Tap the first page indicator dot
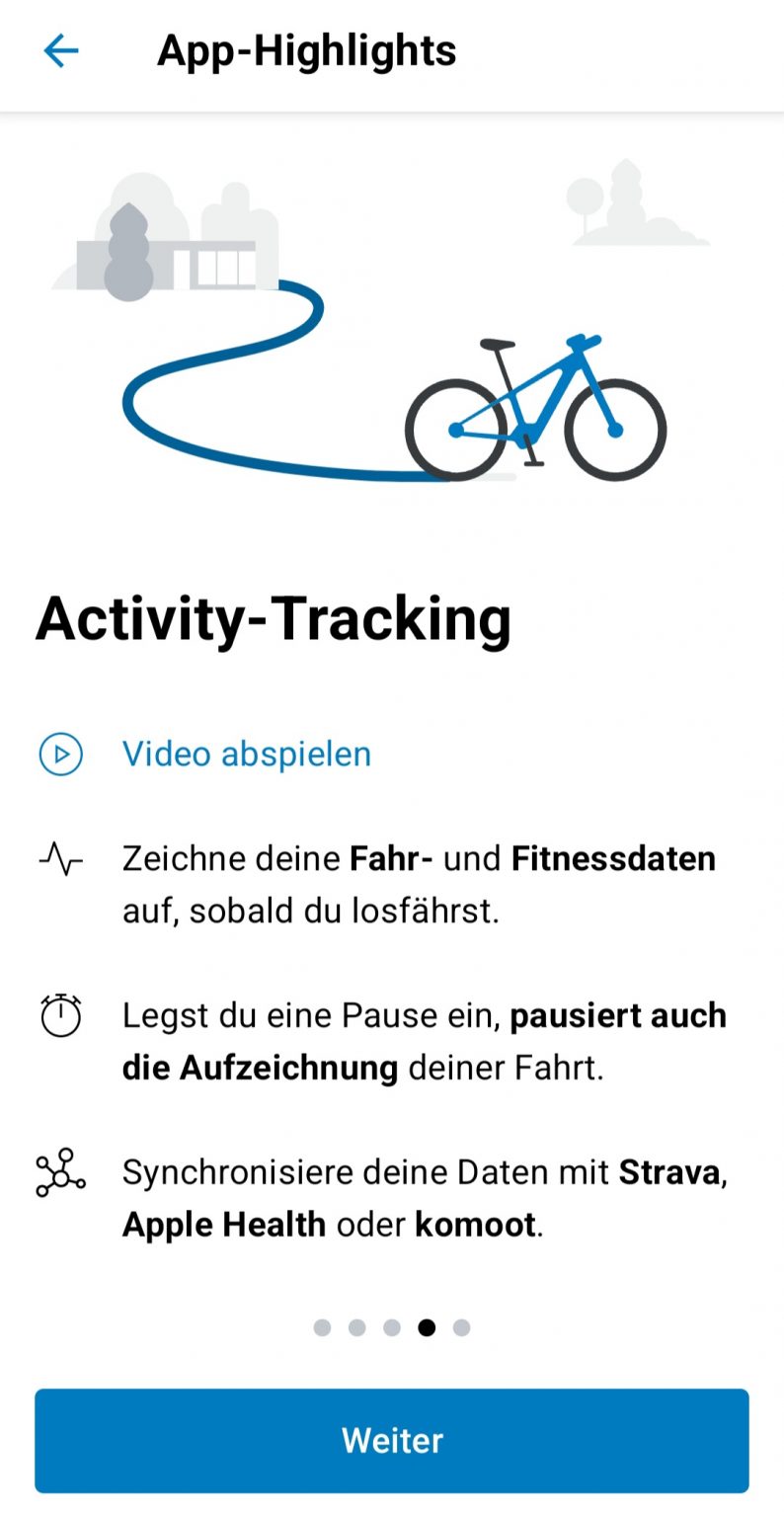The image size is (784, 1517). 321,1328
